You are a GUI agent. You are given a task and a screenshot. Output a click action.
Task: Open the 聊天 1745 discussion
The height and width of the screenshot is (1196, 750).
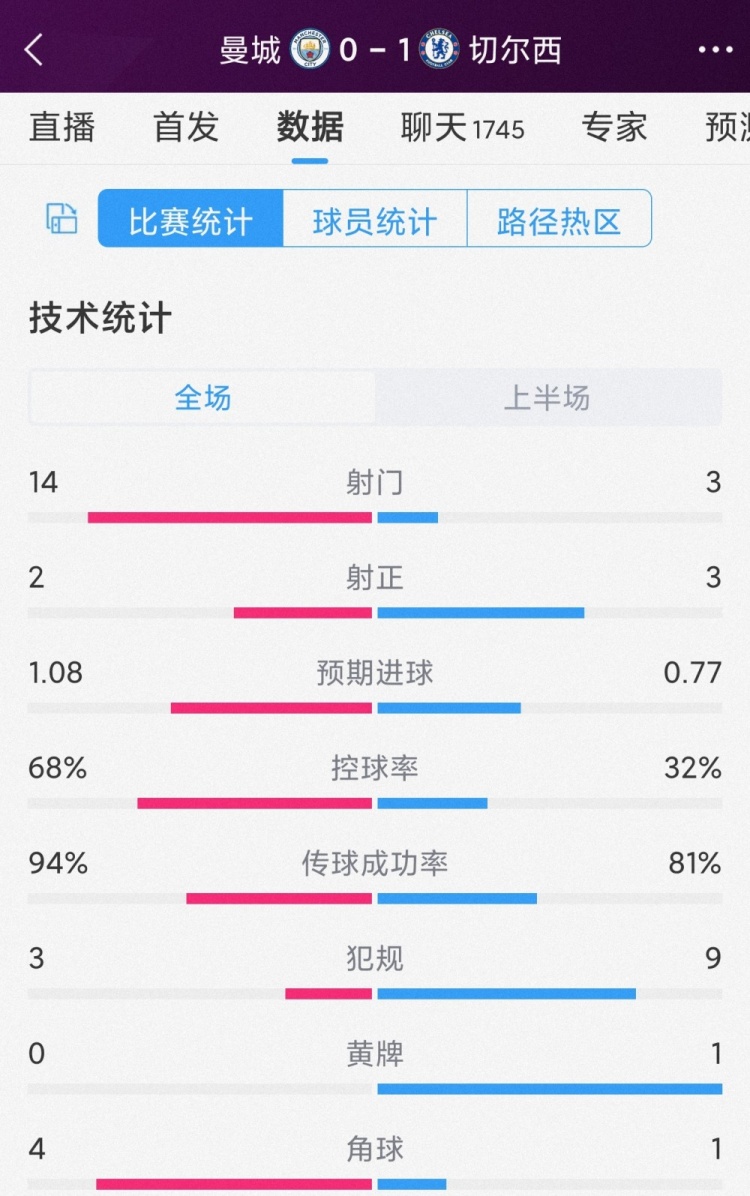[x=462, y=128]
